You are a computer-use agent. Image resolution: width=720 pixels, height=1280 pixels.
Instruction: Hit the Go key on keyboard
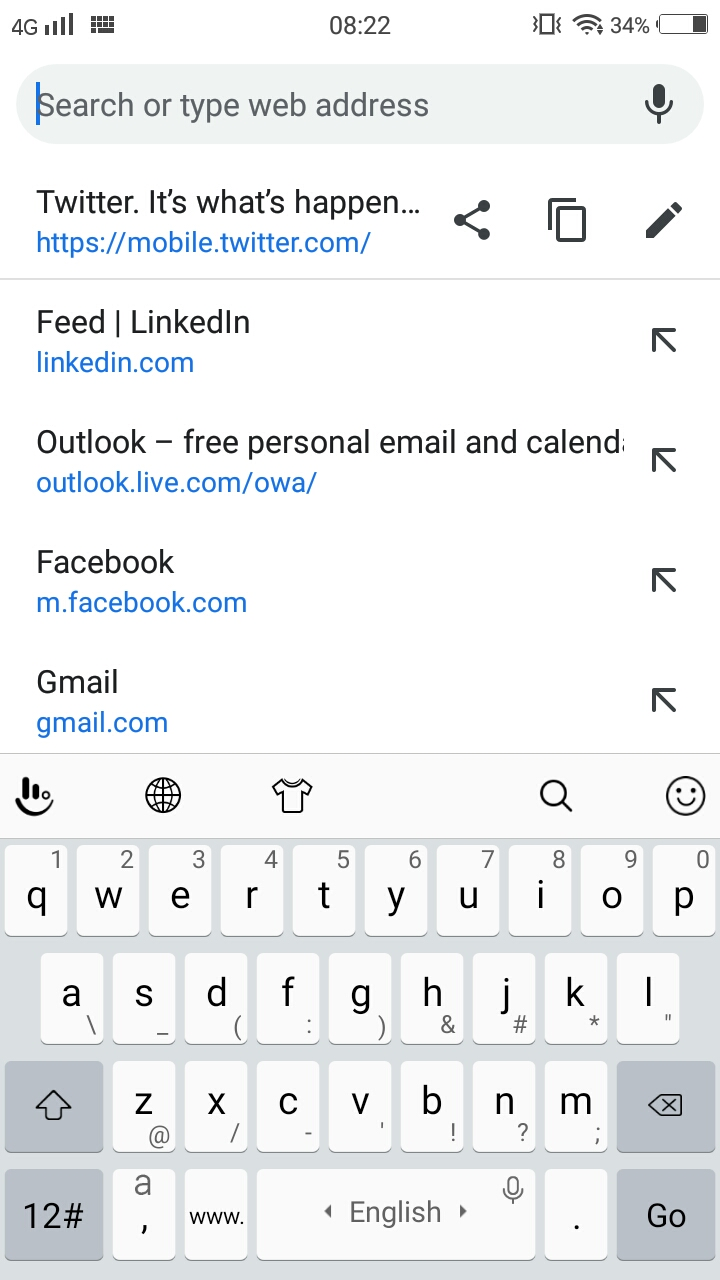(x=666, y=1215)
